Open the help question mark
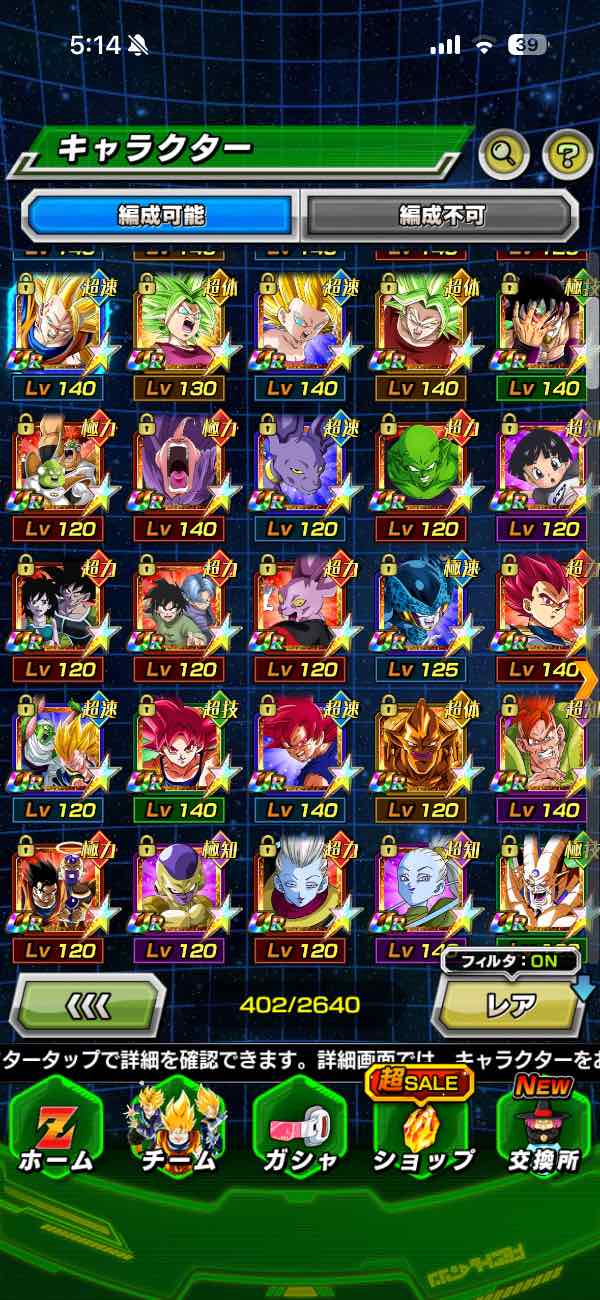This screenshot has width=600, height=1300. point(567,154)
